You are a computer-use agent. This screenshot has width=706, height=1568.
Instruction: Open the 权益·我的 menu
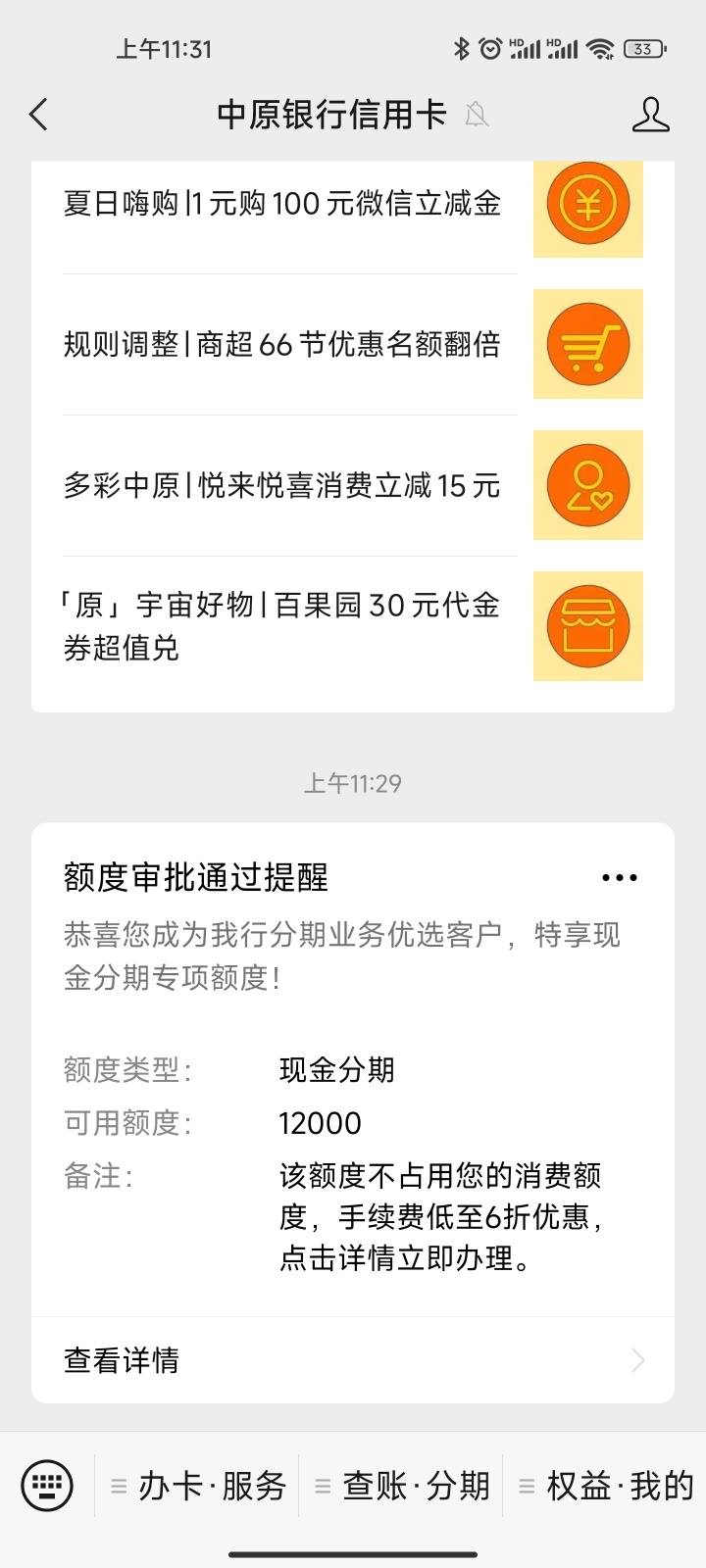(606, 1486)
